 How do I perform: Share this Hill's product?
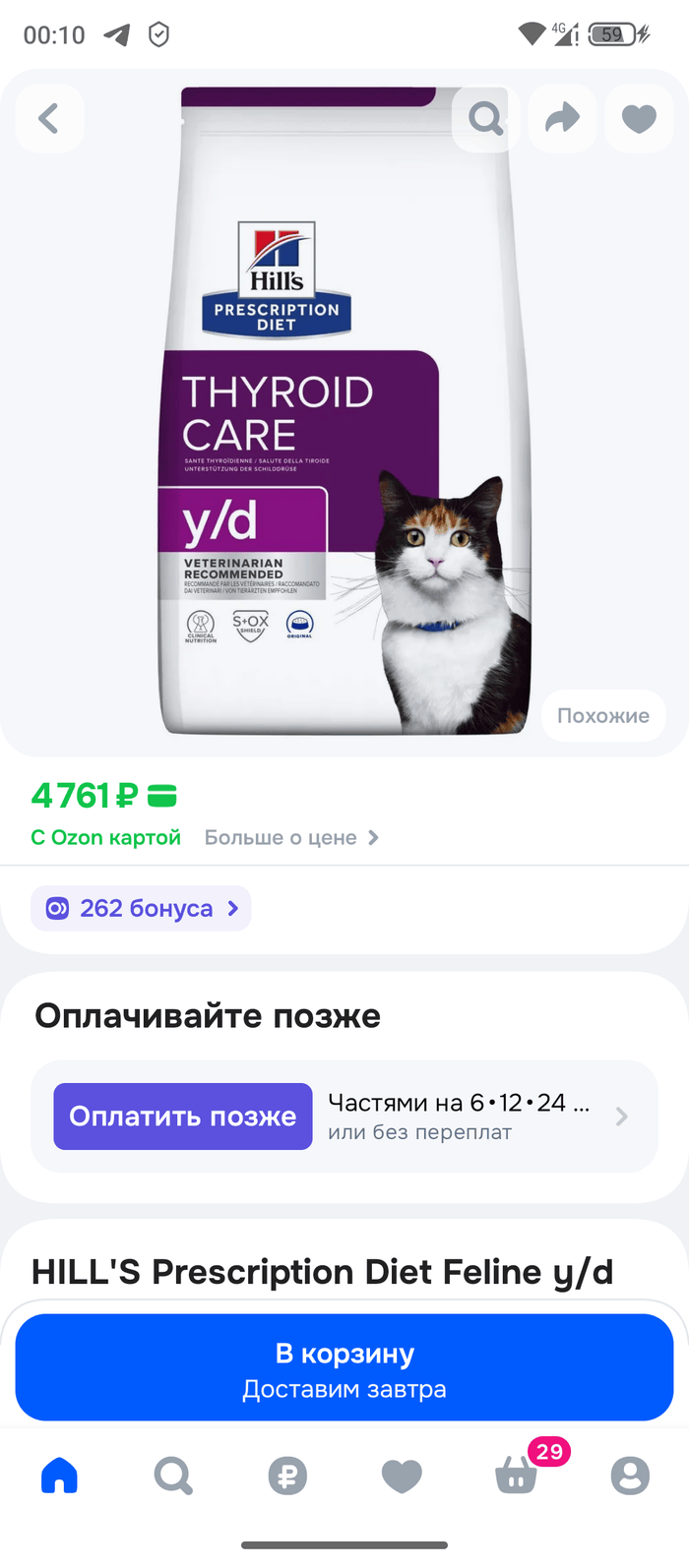point(562,119)
